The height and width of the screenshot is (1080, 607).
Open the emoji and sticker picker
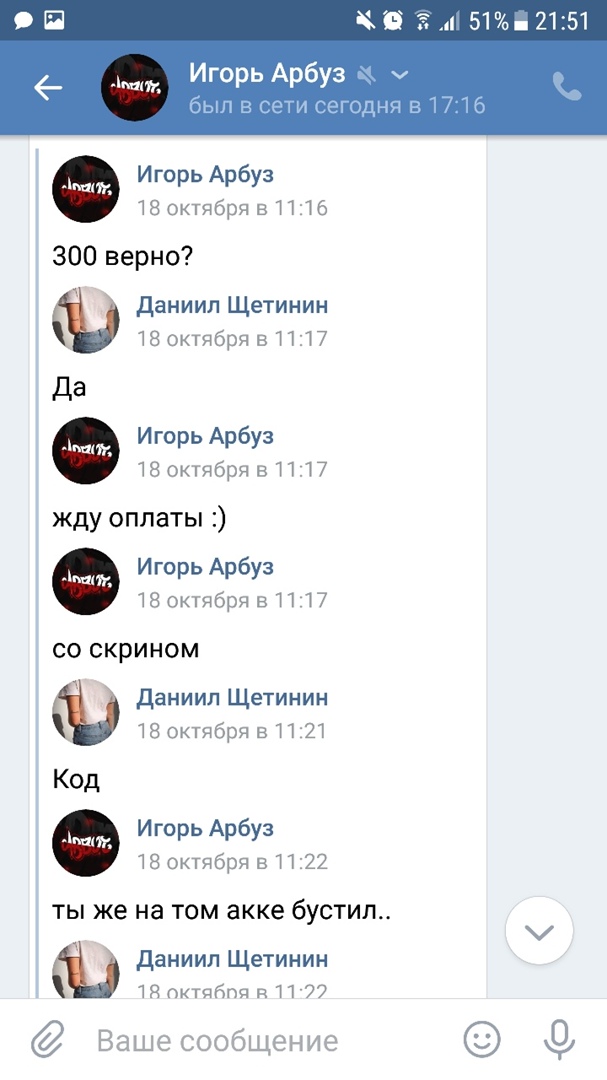click(482, 1040)
